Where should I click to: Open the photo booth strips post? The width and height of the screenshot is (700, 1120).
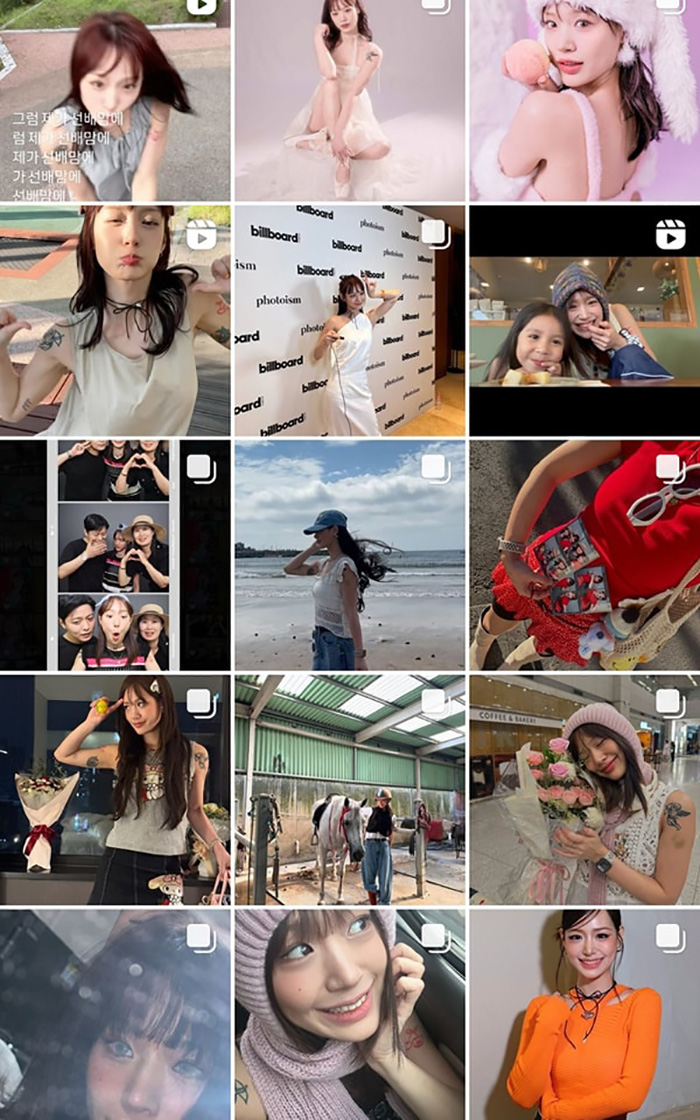tap(115, 555)
